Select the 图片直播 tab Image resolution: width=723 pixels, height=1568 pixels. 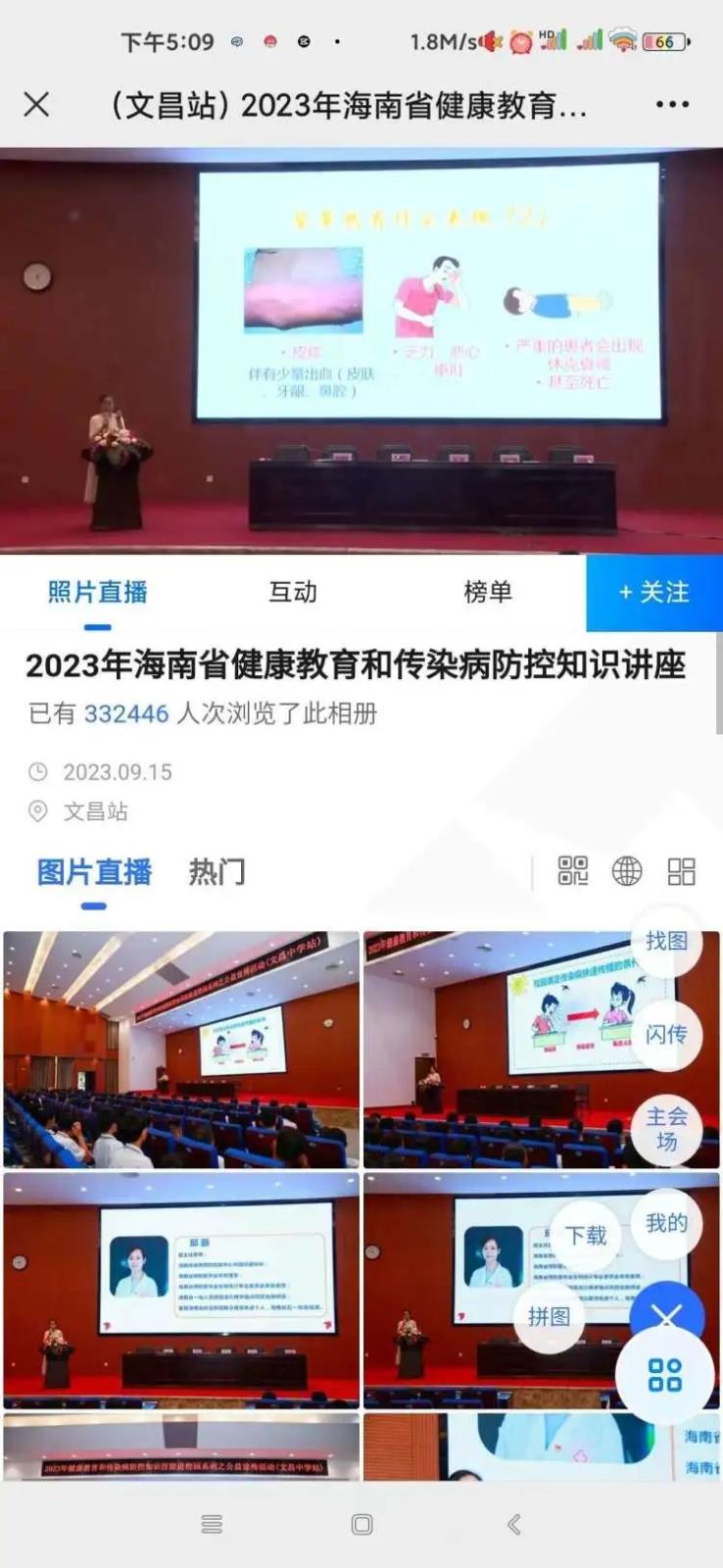click(x=94, y=871)
